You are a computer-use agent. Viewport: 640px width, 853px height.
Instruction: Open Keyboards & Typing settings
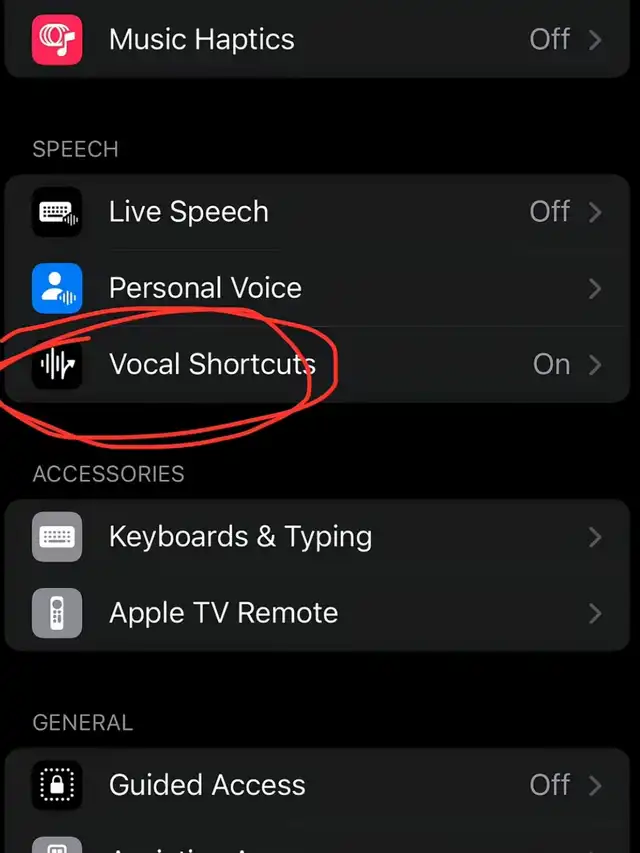(320, 537)
